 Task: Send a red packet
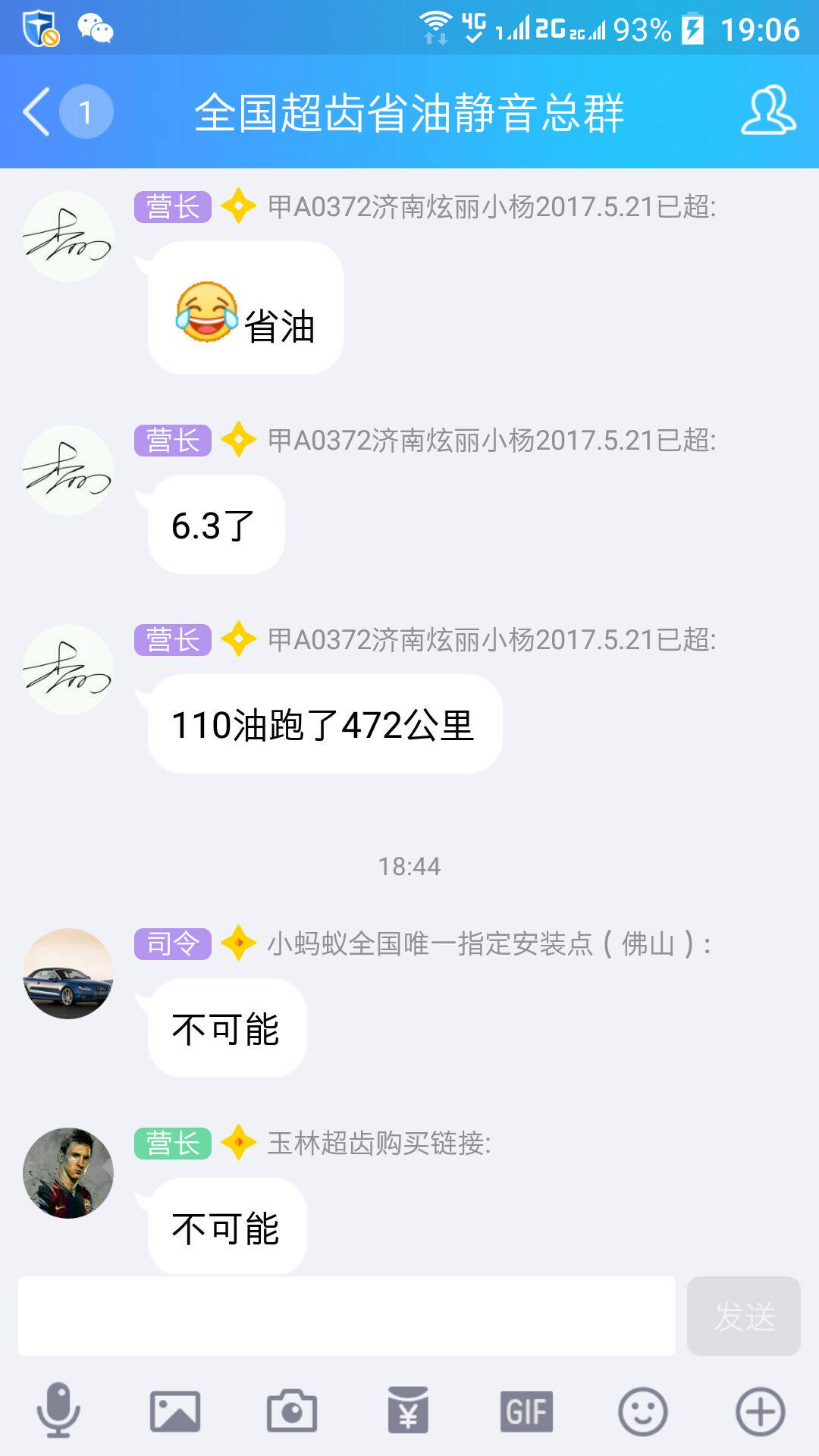408,1411
